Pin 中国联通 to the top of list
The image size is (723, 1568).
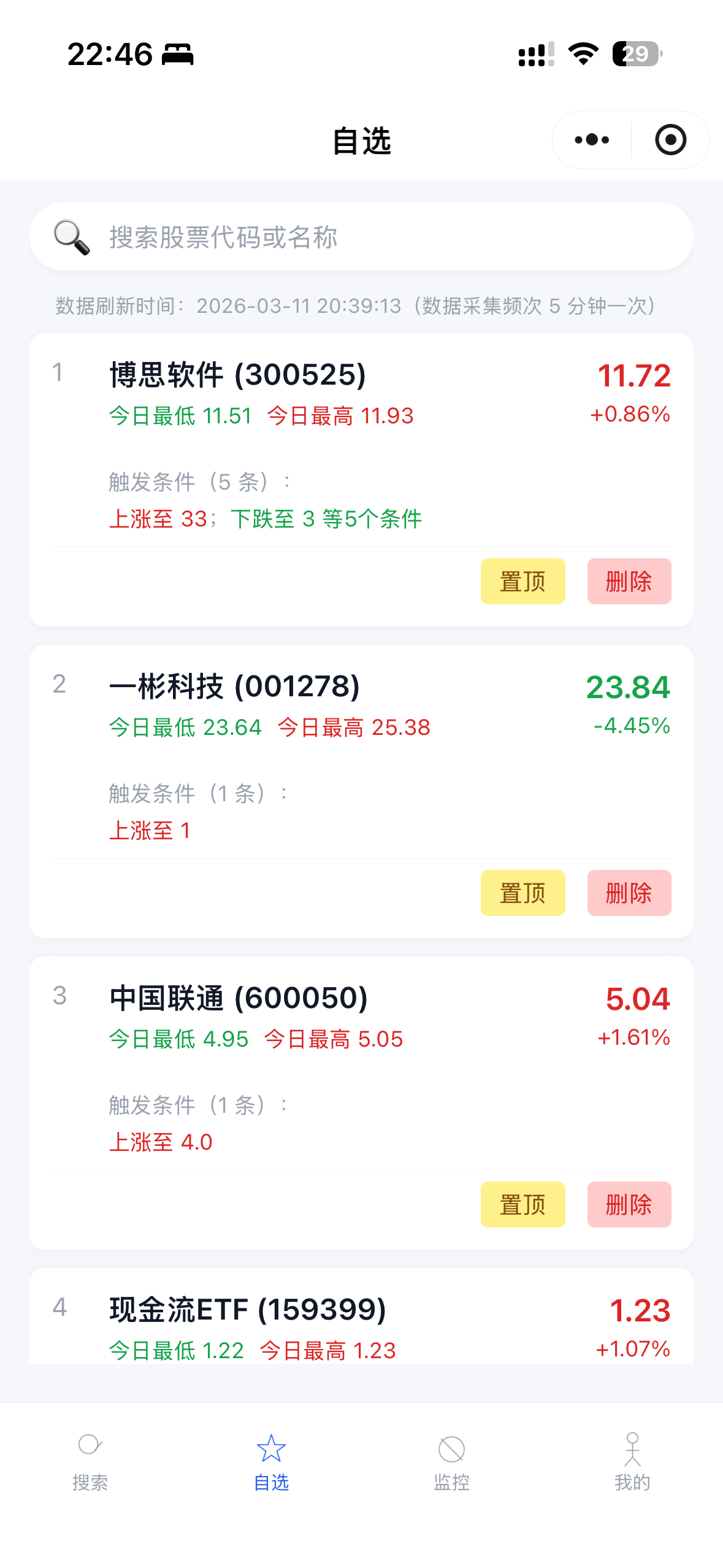coord(522,1204)
